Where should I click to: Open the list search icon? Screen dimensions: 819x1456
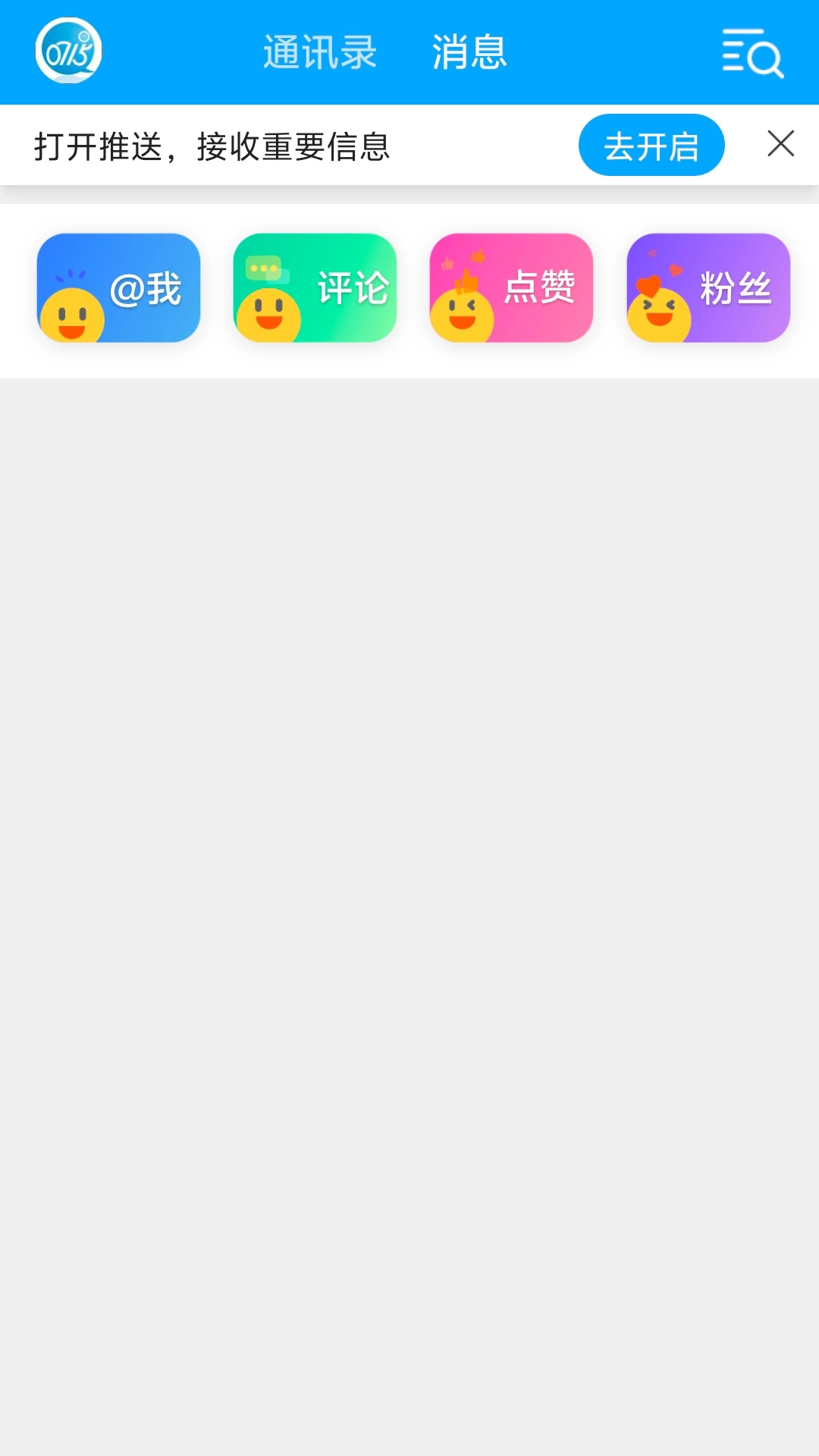(752, 53)
